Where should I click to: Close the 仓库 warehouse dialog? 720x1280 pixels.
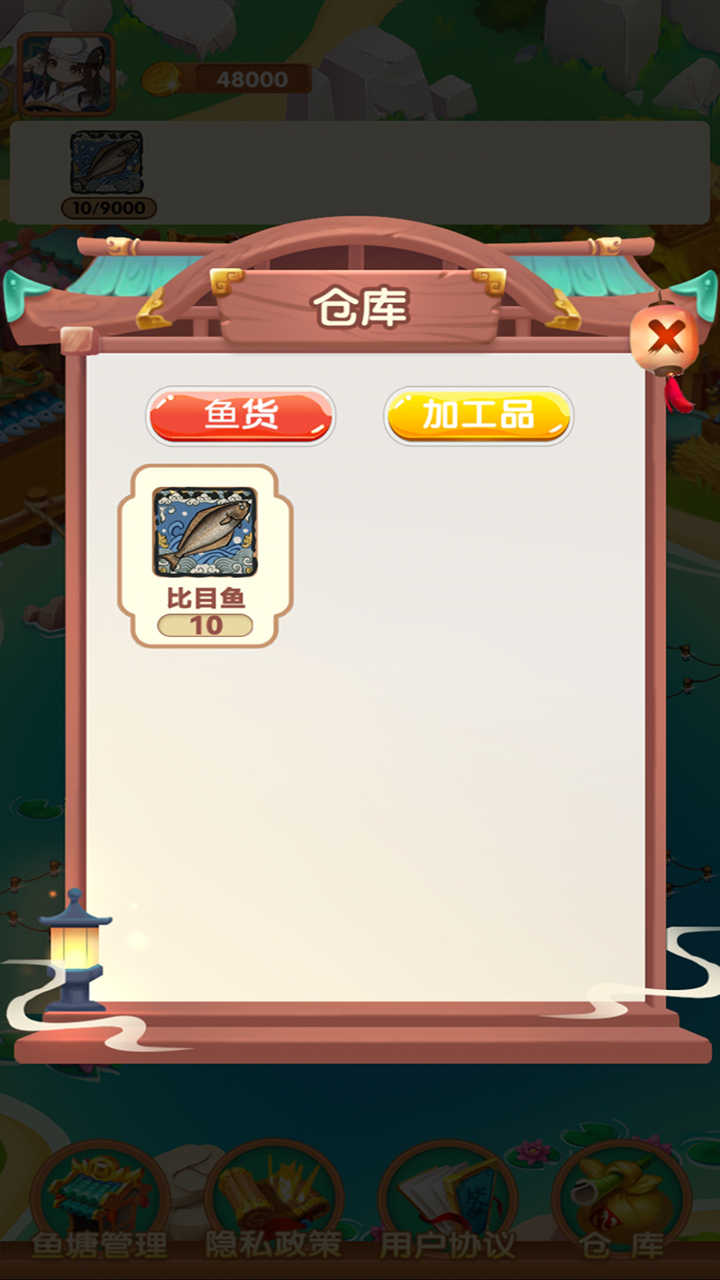(x=664, y=340)
